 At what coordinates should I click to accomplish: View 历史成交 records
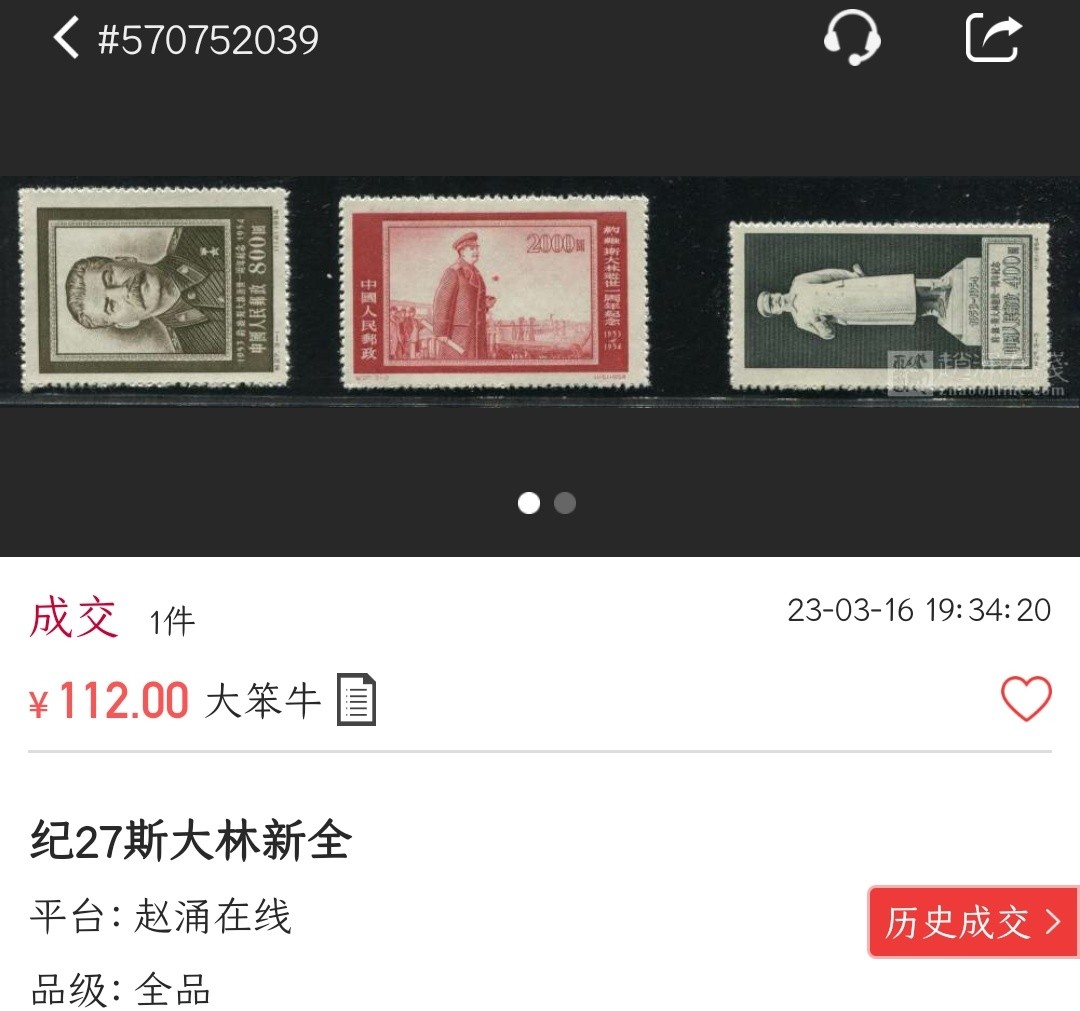coord(972,921)
